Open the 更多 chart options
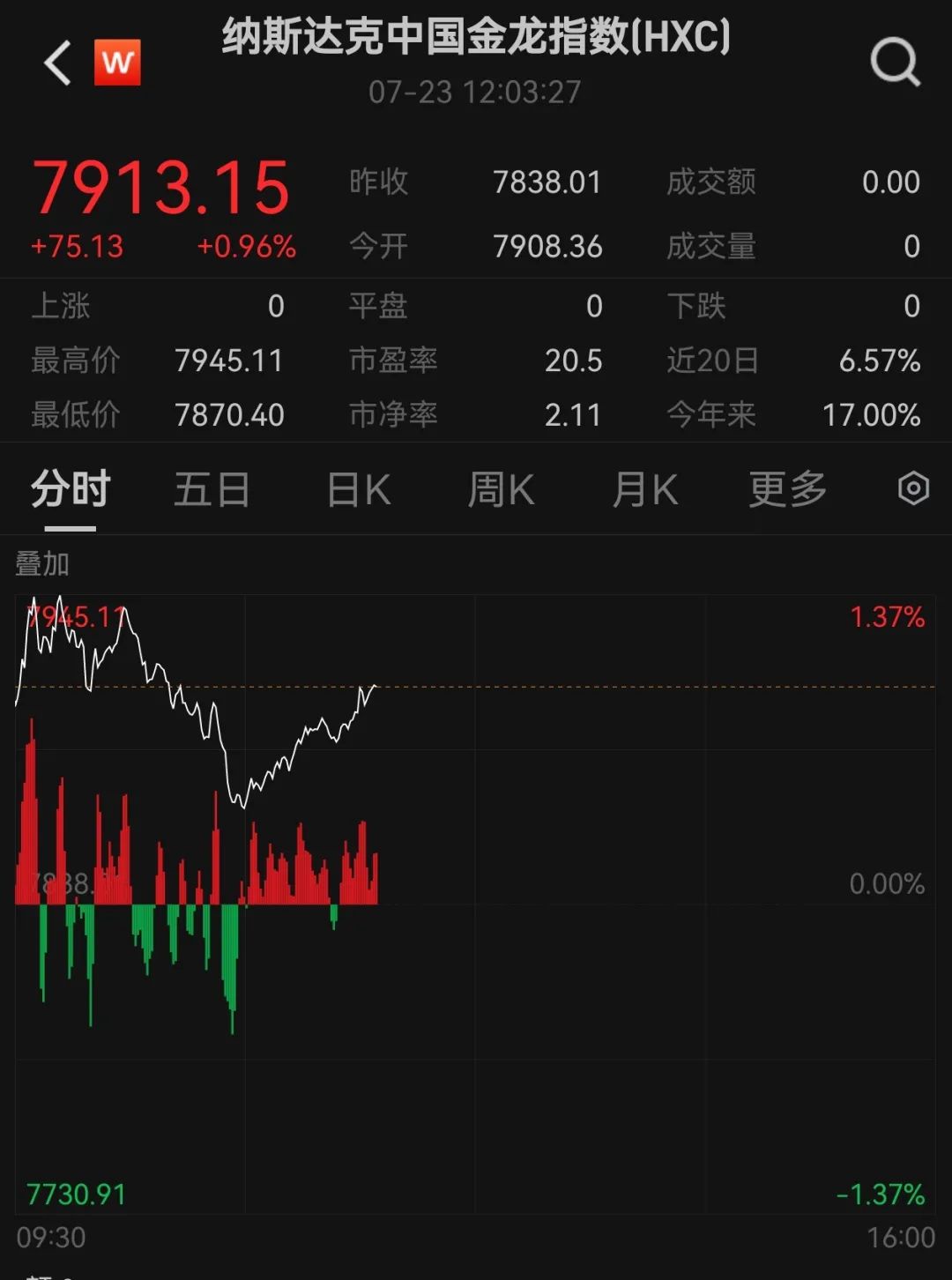Viewport: 952px width, 1280px height. [787, 489]
